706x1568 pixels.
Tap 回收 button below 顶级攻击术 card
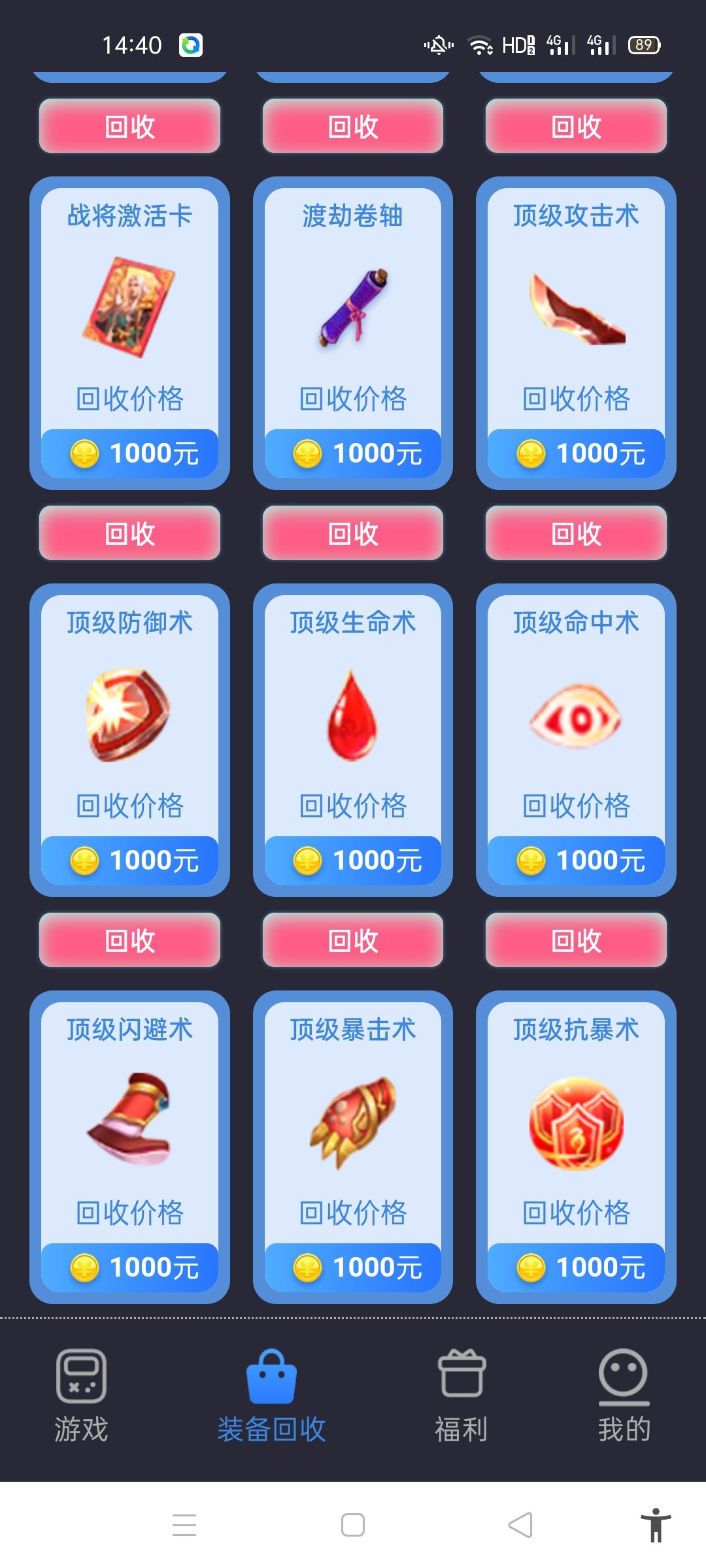tap(576, 533)
